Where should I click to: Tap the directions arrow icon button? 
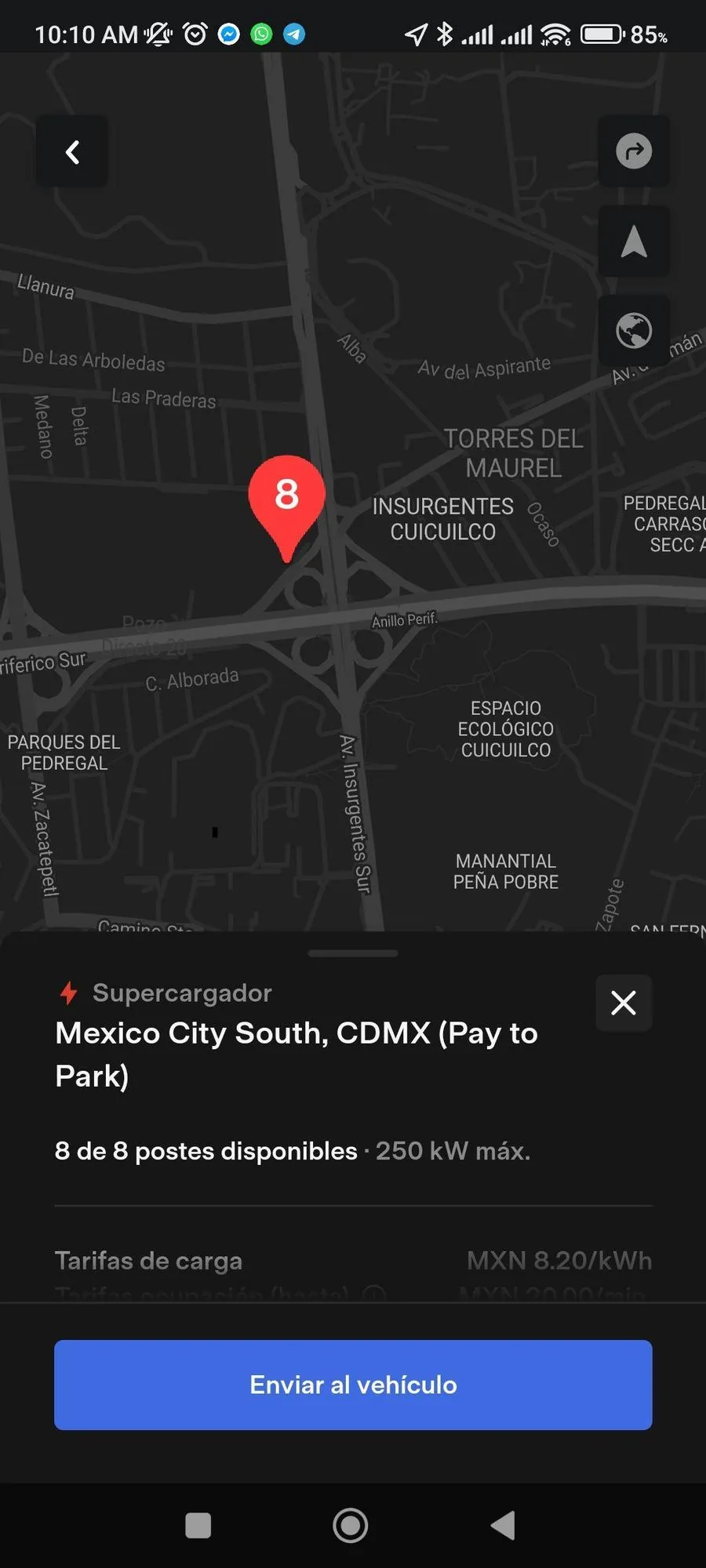634,151
